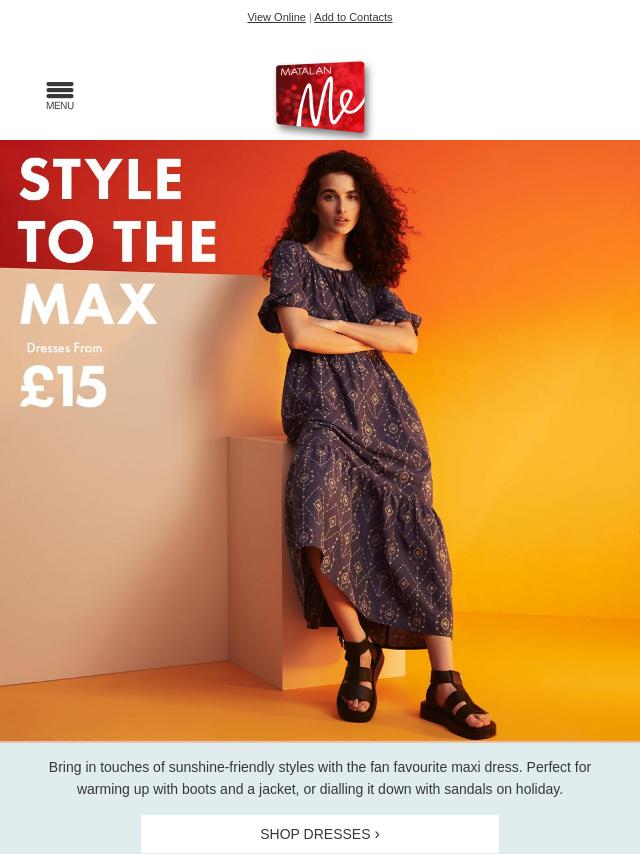Tap the Add to Contacts link
Viewport: 640px width, 854px height.
(x=353, y=17)
